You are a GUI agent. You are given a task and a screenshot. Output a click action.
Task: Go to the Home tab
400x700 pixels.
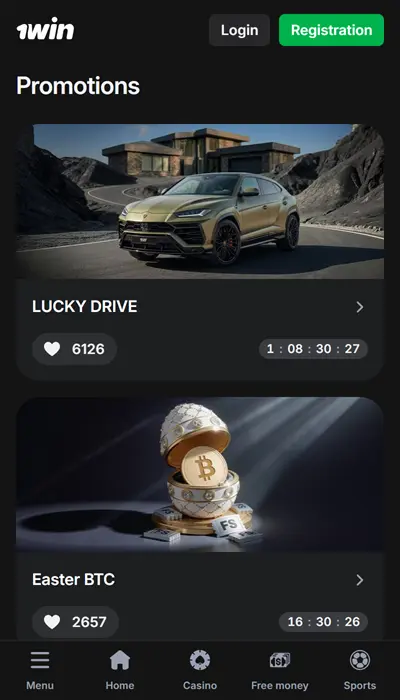click(120, 671)
